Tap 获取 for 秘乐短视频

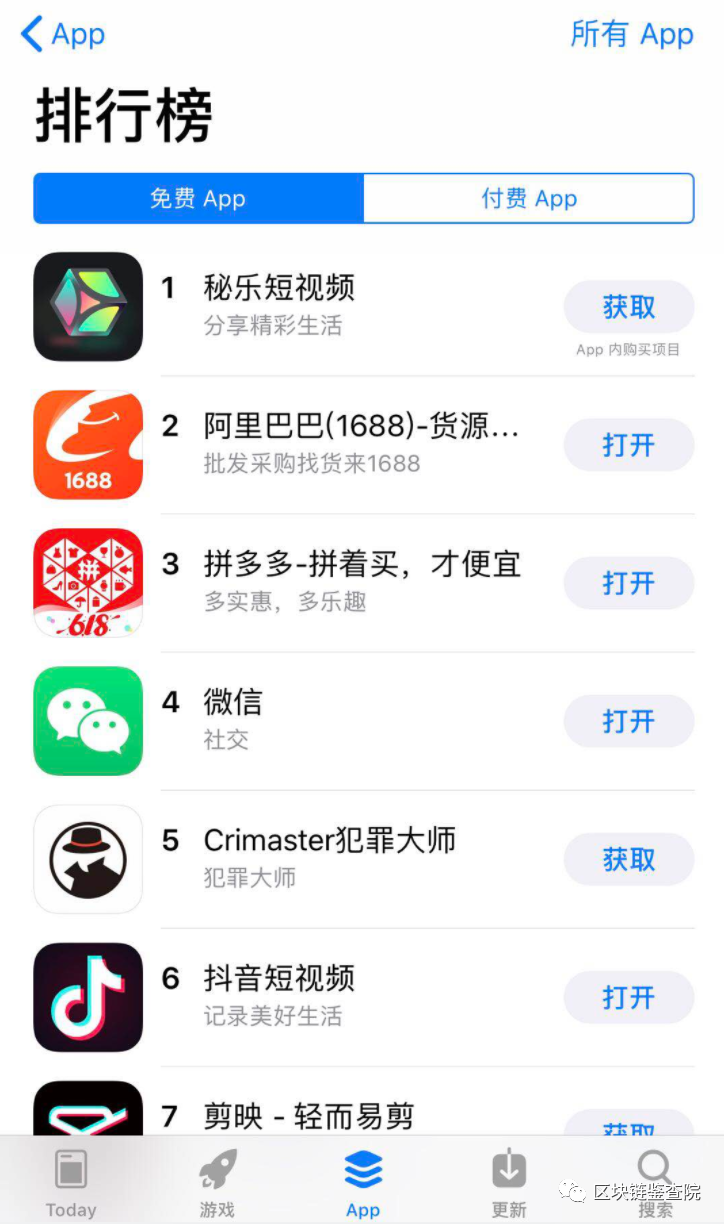(628, 307)
